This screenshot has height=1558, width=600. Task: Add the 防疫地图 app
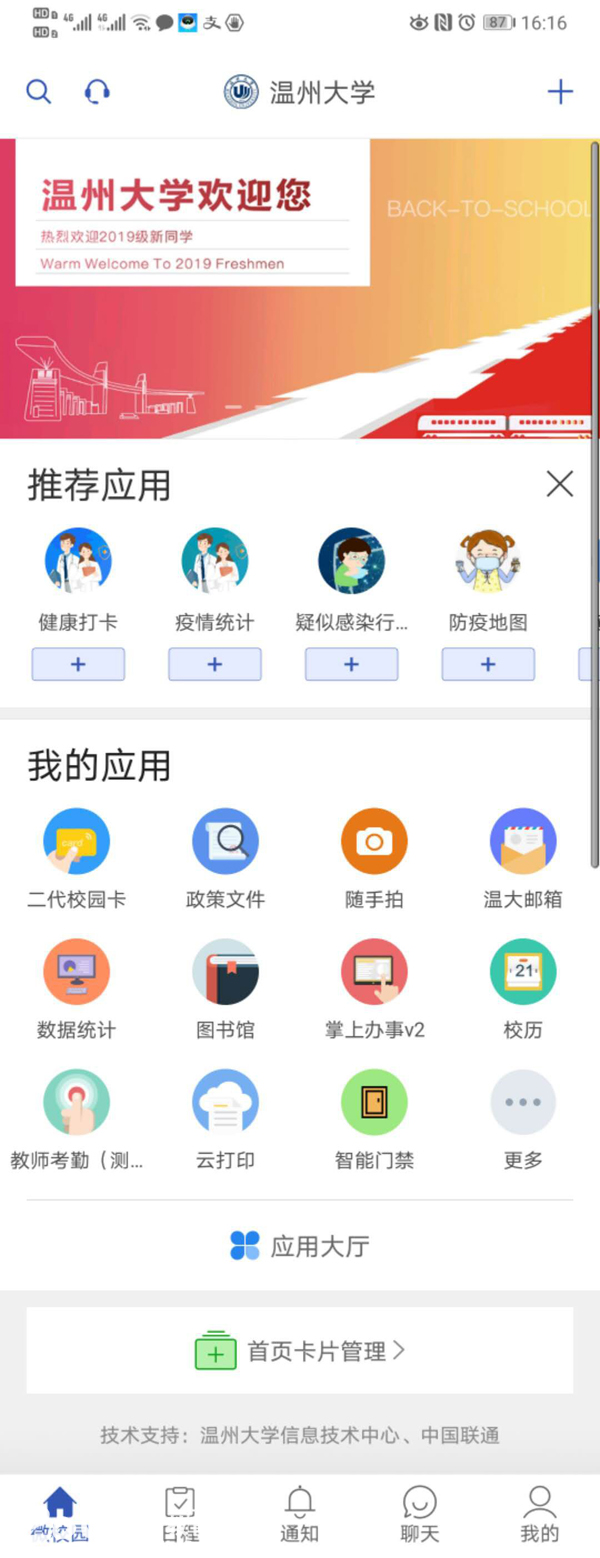[488, 664]
